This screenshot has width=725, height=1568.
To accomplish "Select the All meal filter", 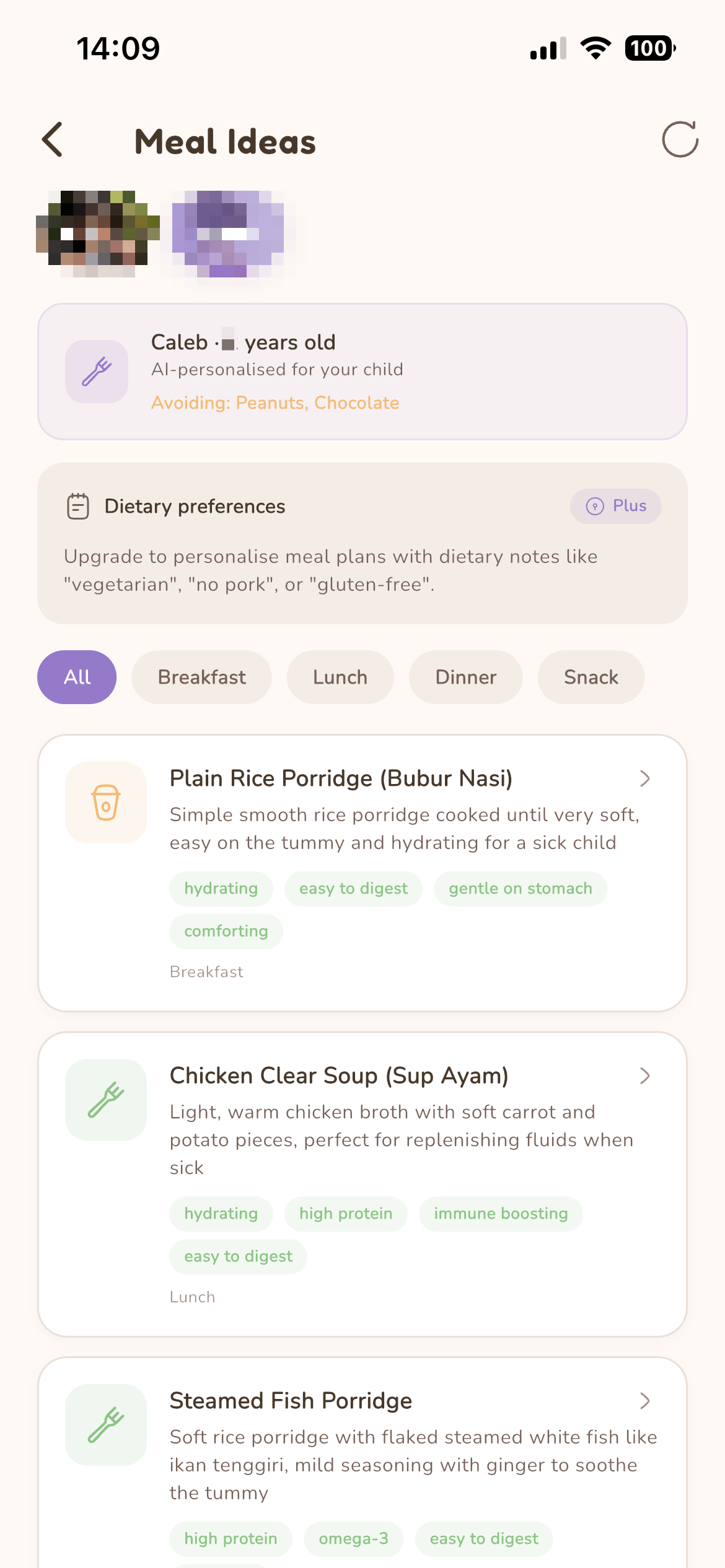I will tap(77, 677).
